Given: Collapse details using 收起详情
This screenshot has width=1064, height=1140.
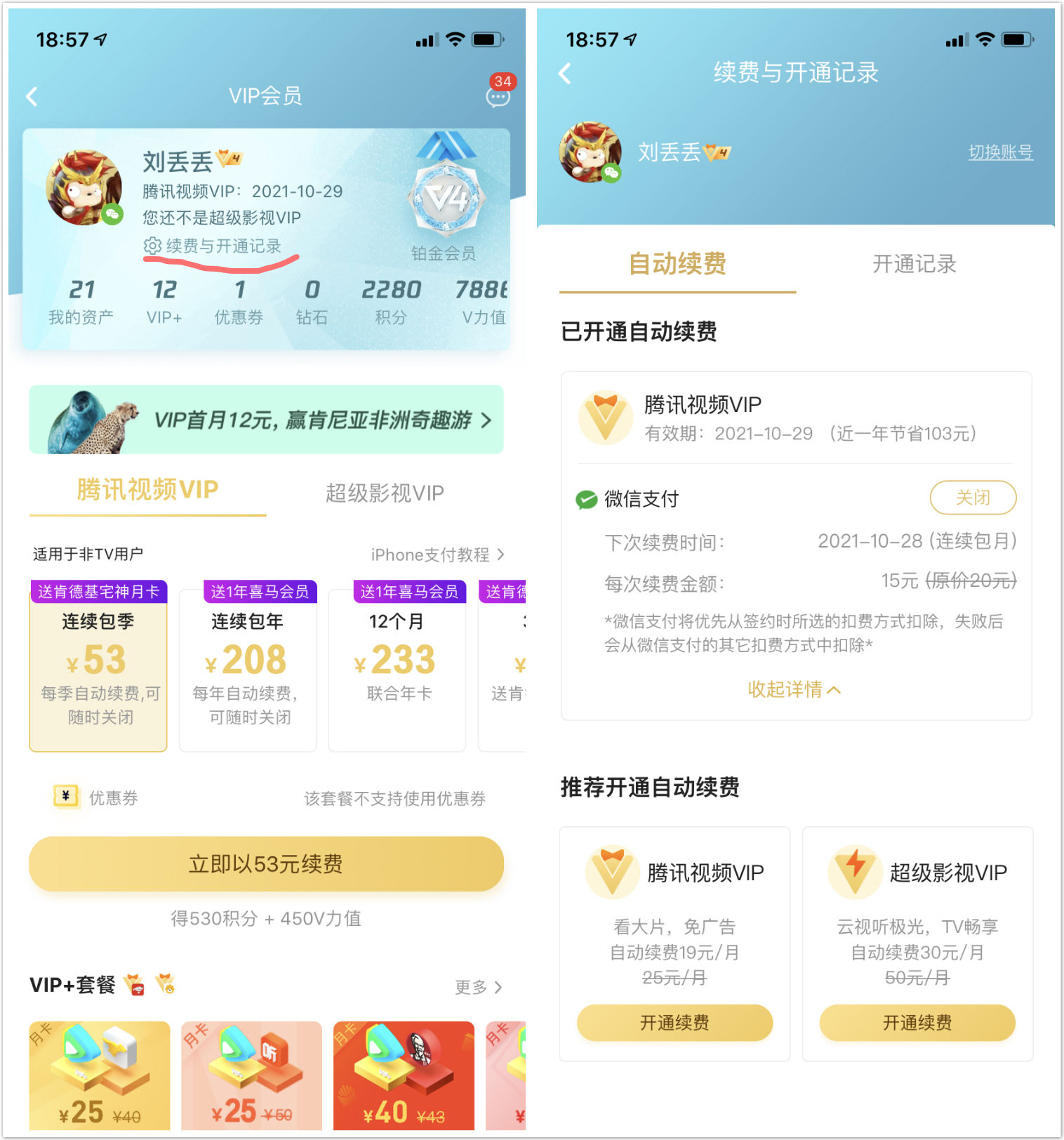Looking at the screenshot, I should (x=794, y=690).
